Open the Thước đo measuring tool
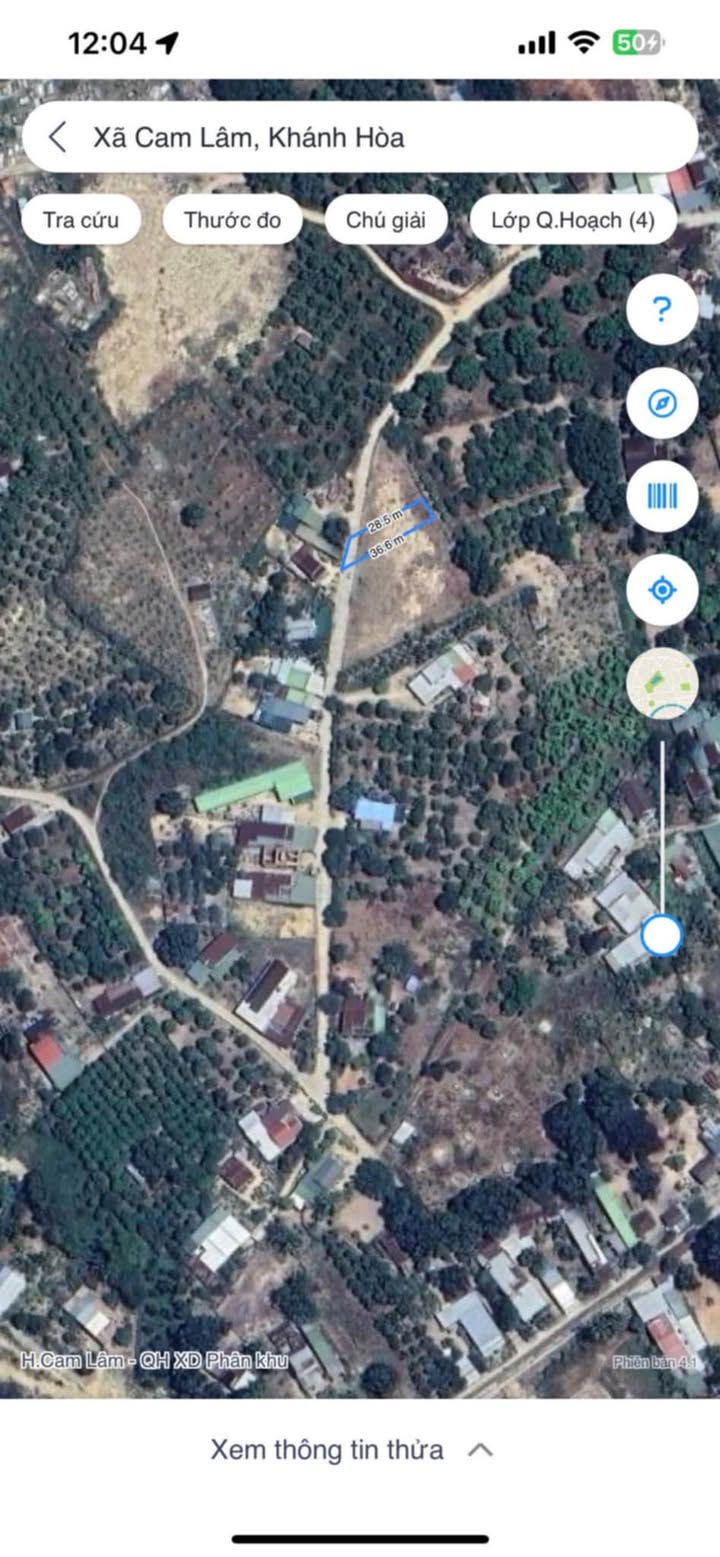This screenshot has width=720, height=1557. (x=233, y=221)
